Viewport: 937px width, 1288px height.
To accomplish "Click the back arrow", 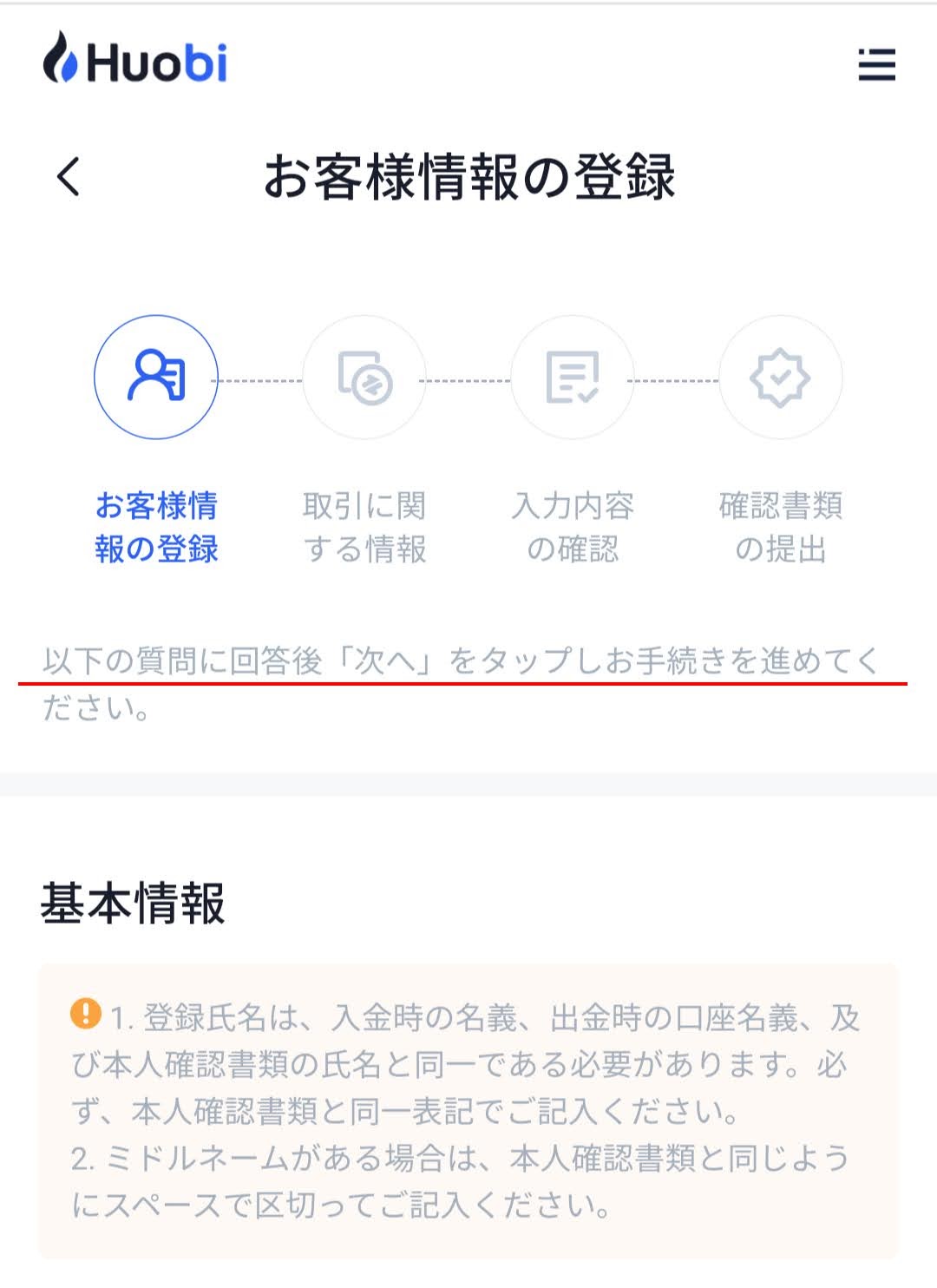I will (x=66, y=177).
